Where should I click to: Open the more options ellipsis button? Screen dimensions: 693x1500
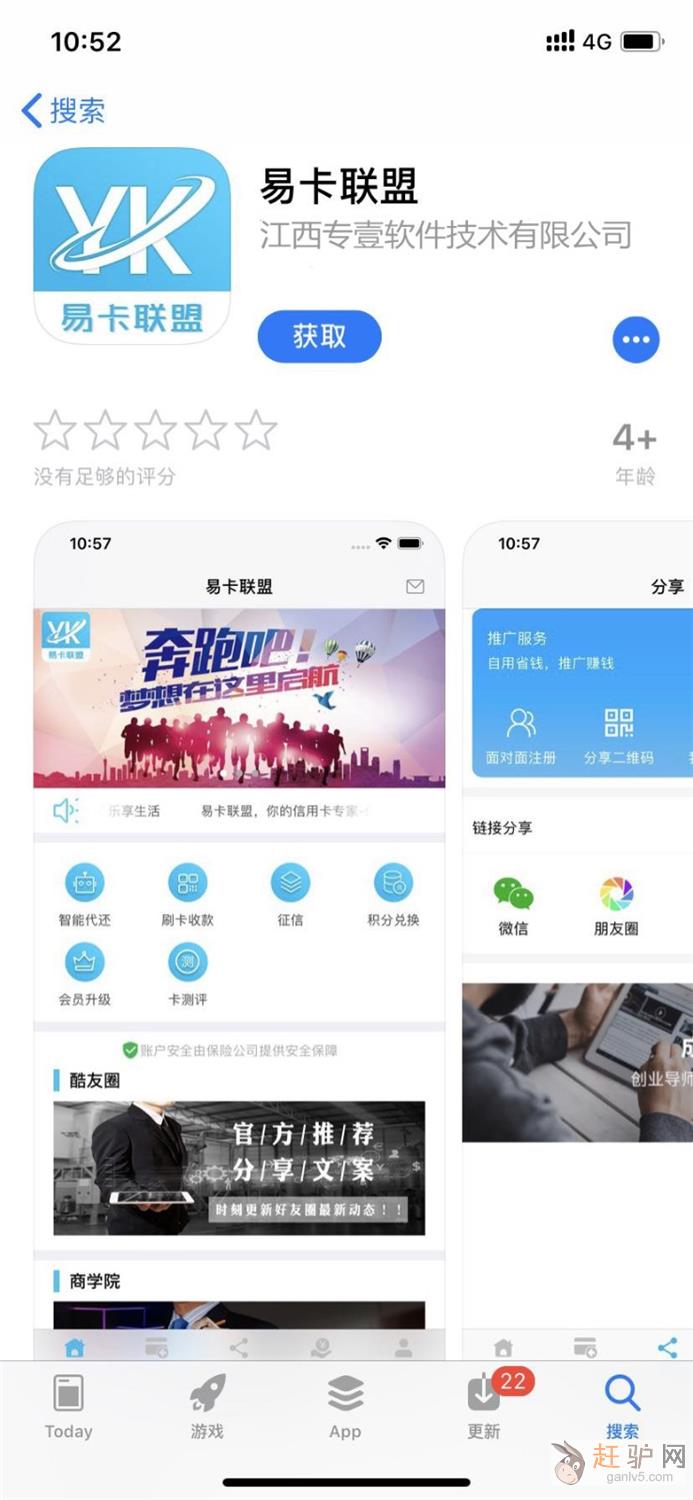click(x=636, y=340)
